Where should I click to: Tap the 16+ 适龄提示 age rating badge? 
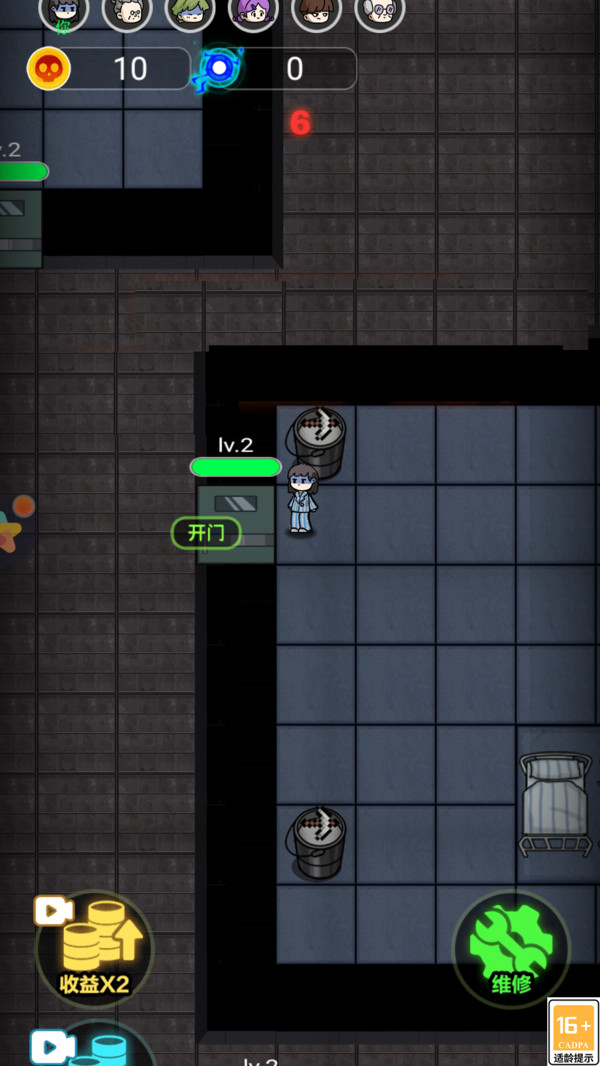573,1032
